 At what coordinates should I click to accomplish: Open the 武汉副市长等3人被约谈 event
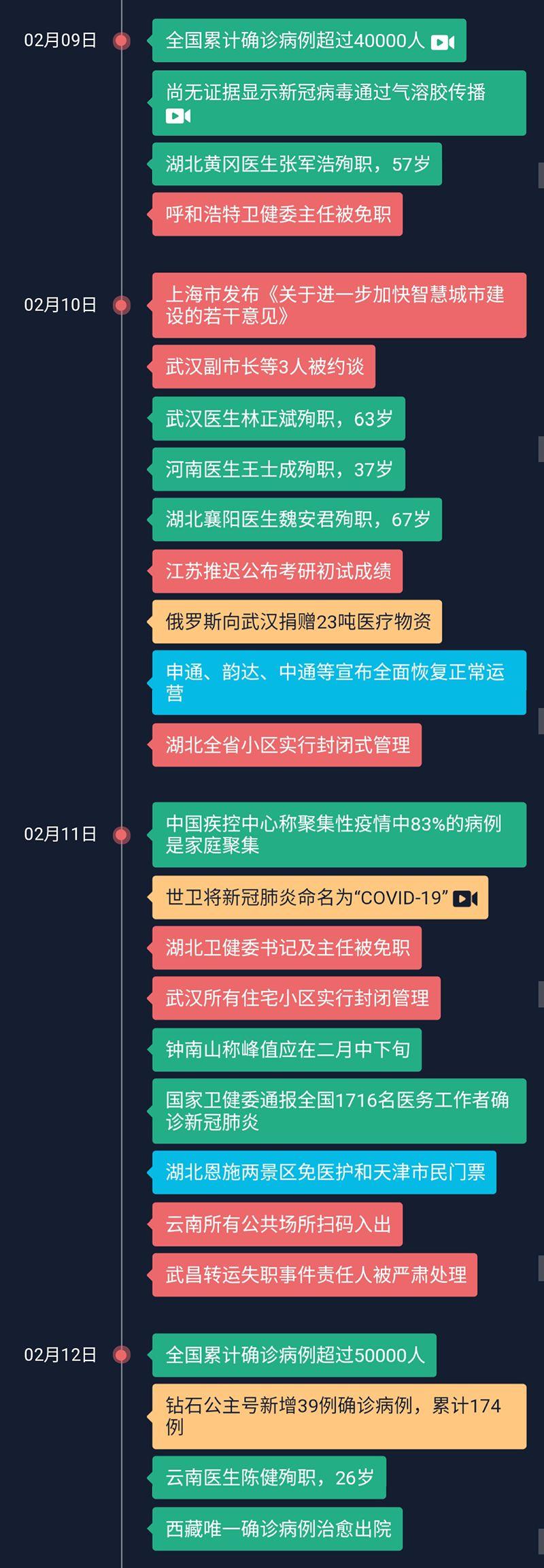pos(263,367)
